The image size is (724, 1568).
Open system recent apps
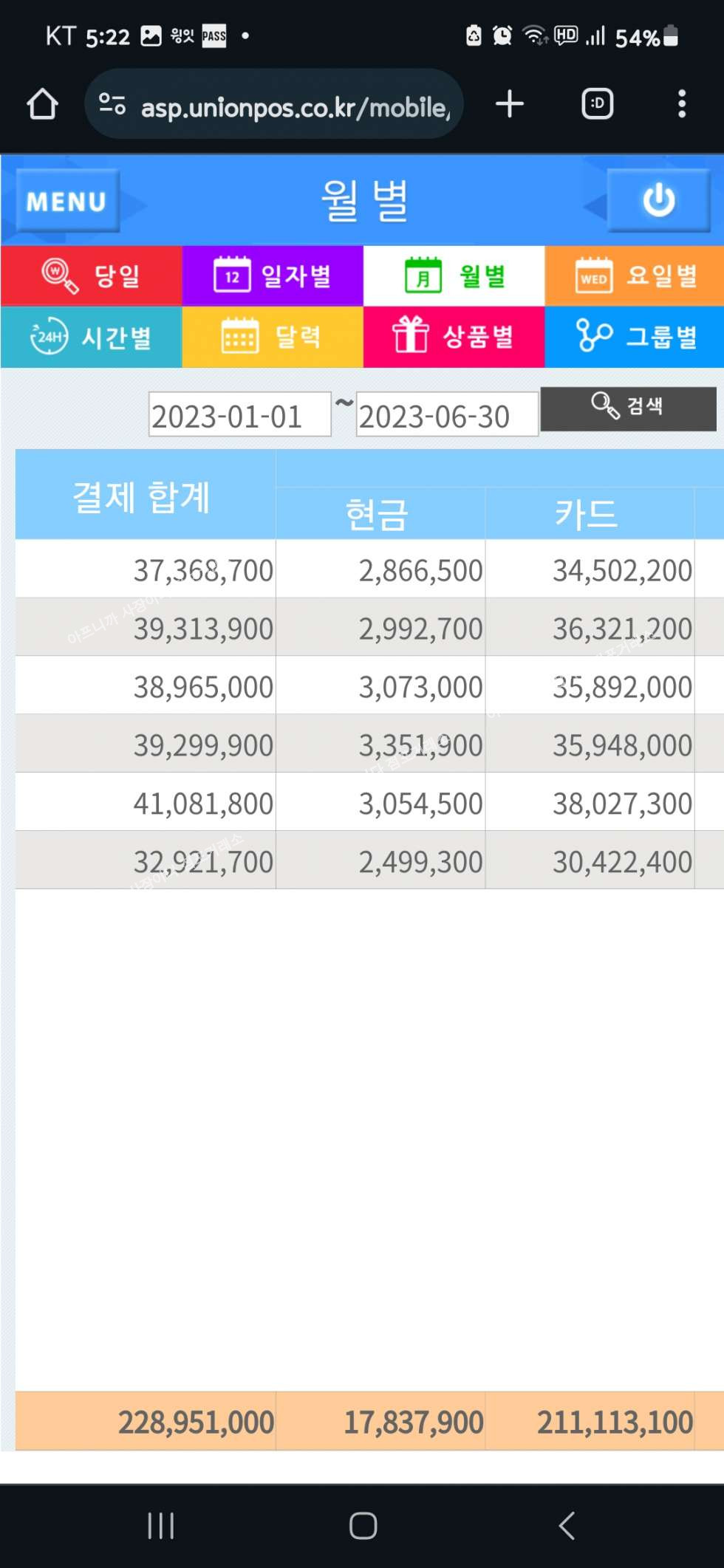coord(160,1525)
